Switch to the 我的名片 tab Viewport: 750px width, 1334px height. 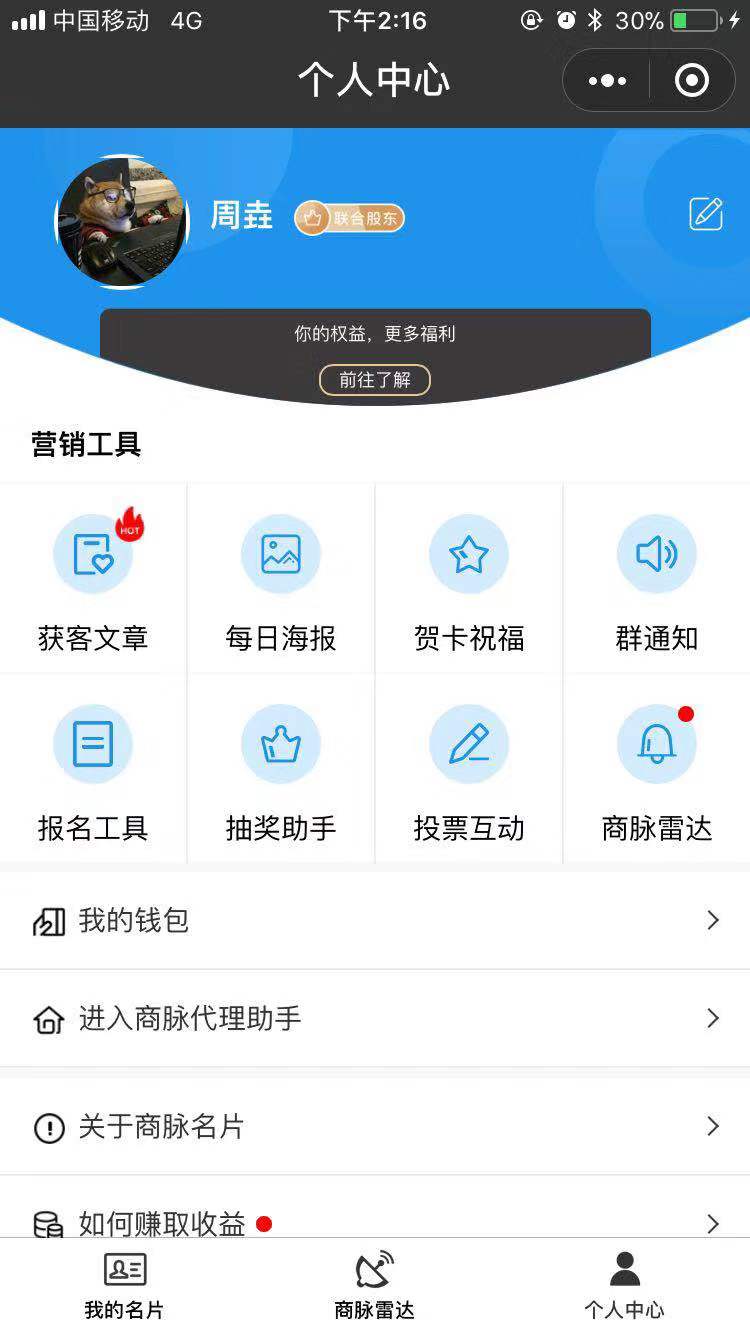(125, 1284)
